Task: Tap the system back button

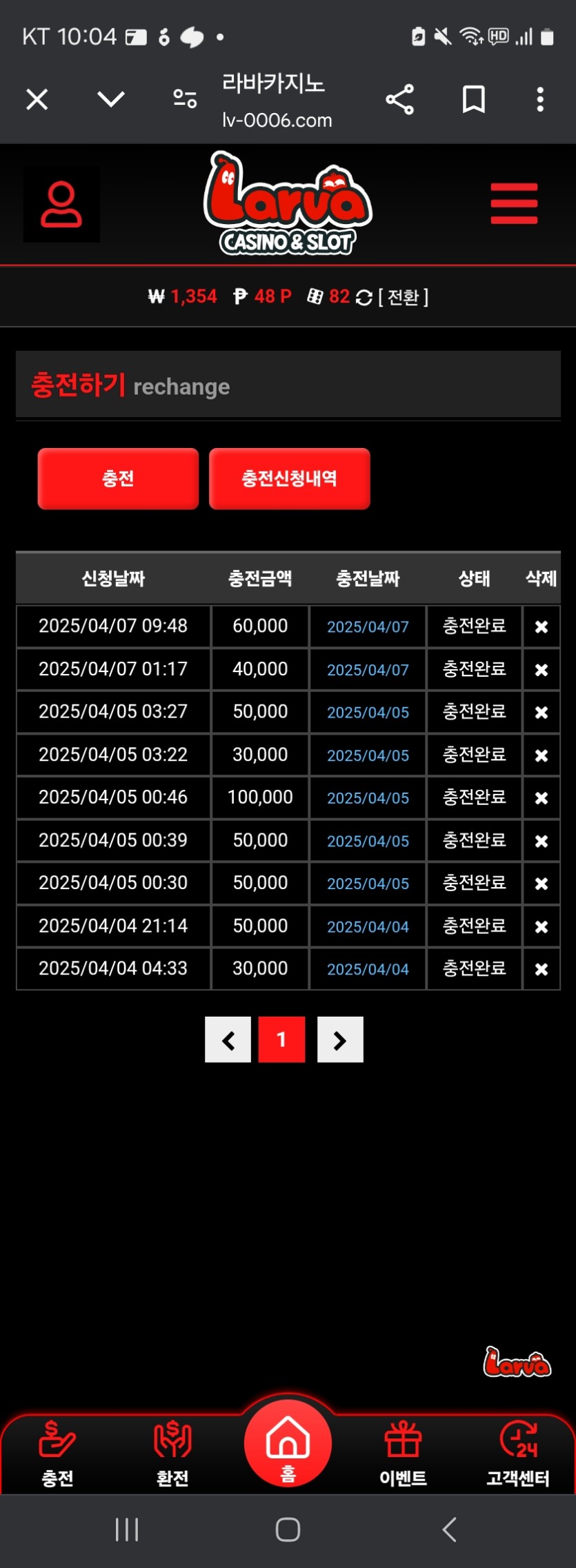Action: tap(449, 1529)
